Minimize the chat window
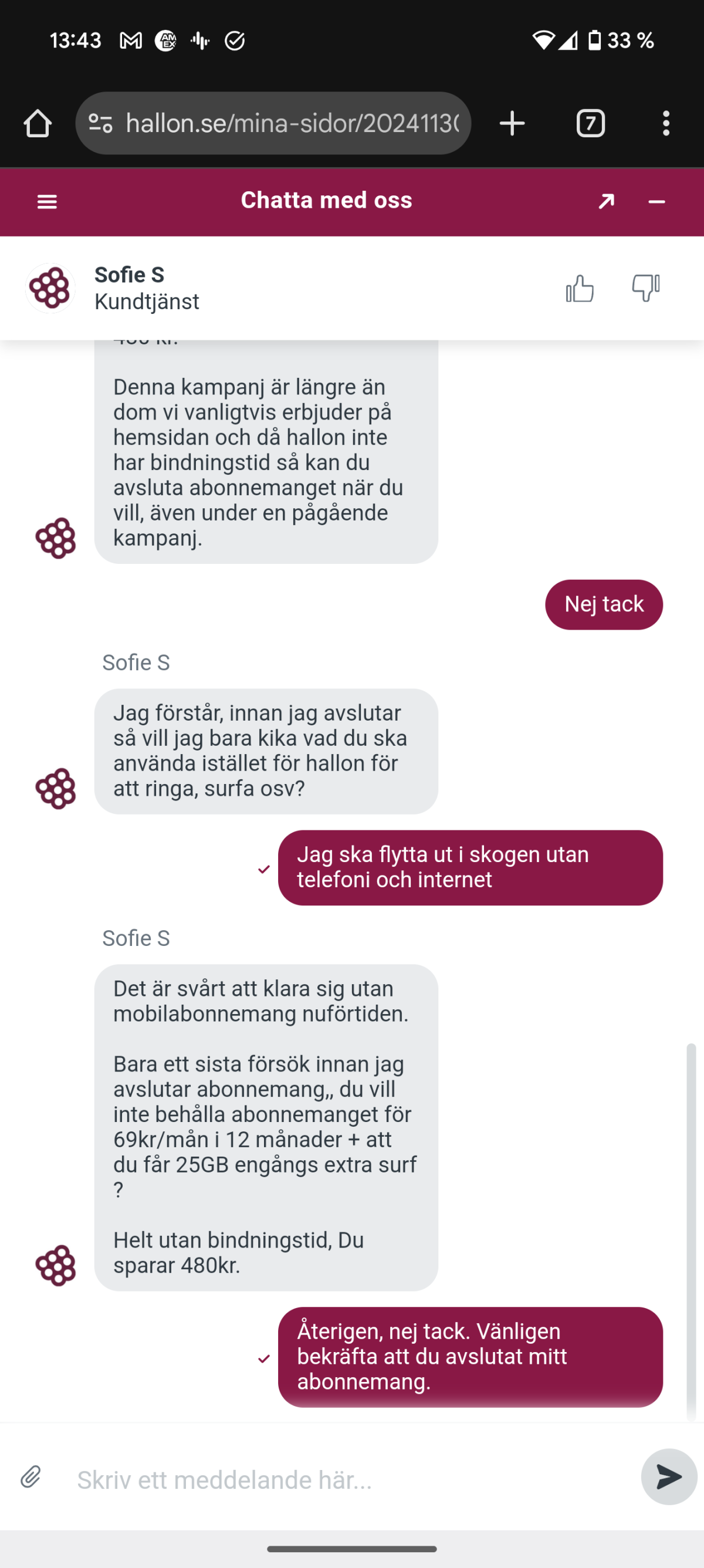This screenshot has height=1568, width=704. (655, 201)
